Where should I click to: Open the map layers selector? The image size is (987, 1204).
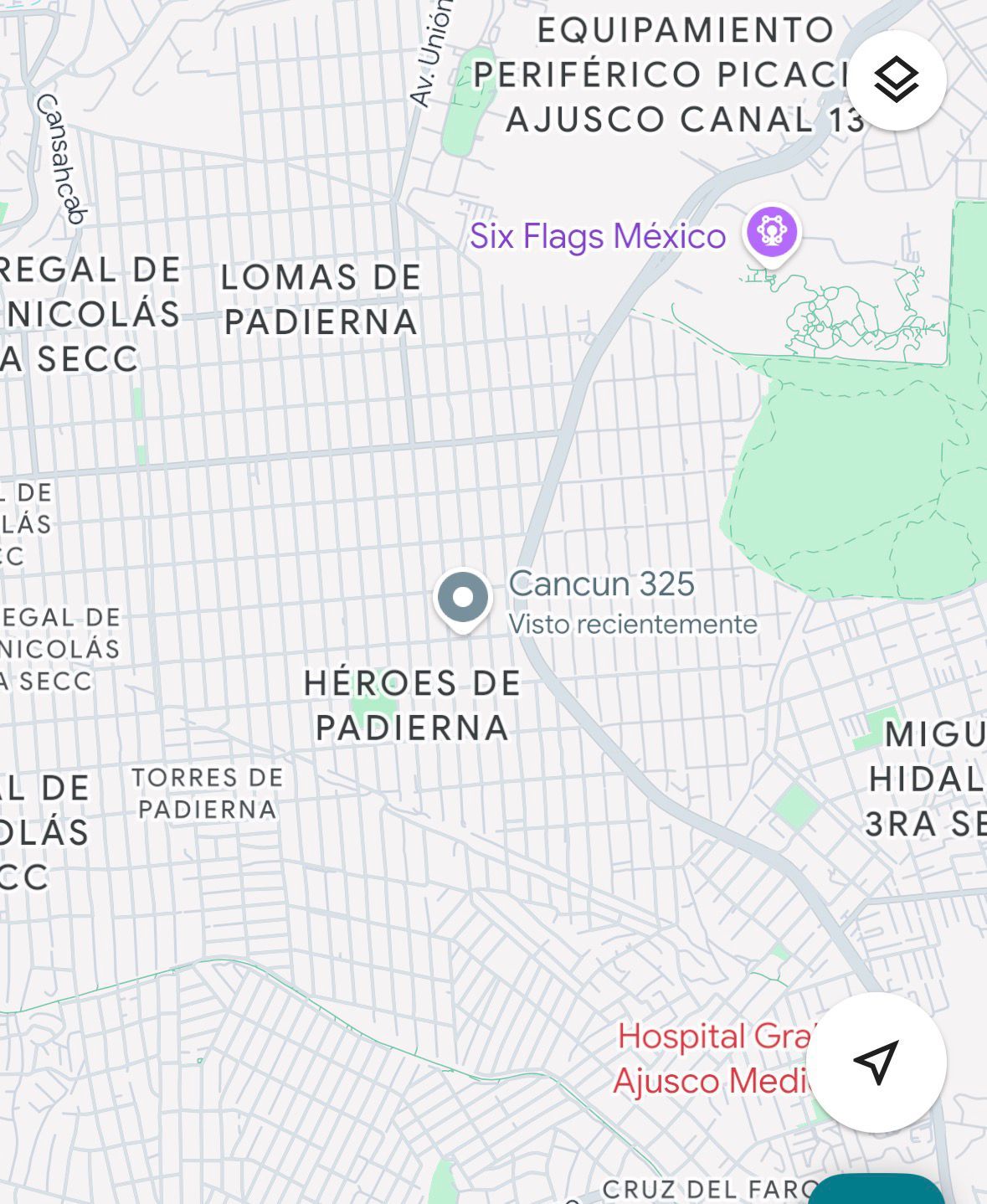point(896,80)
